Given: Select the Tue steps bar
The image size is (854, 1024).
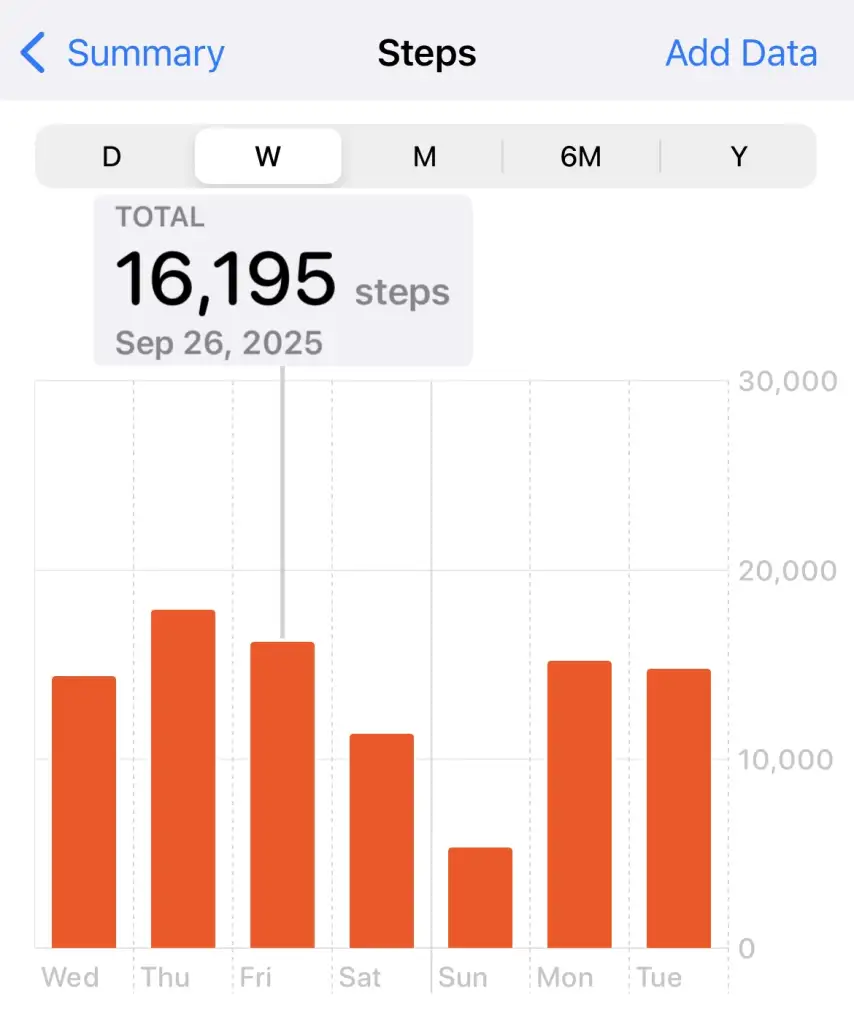Looking at the screenshot, I should pyautogui.click(x=678, y=809).
